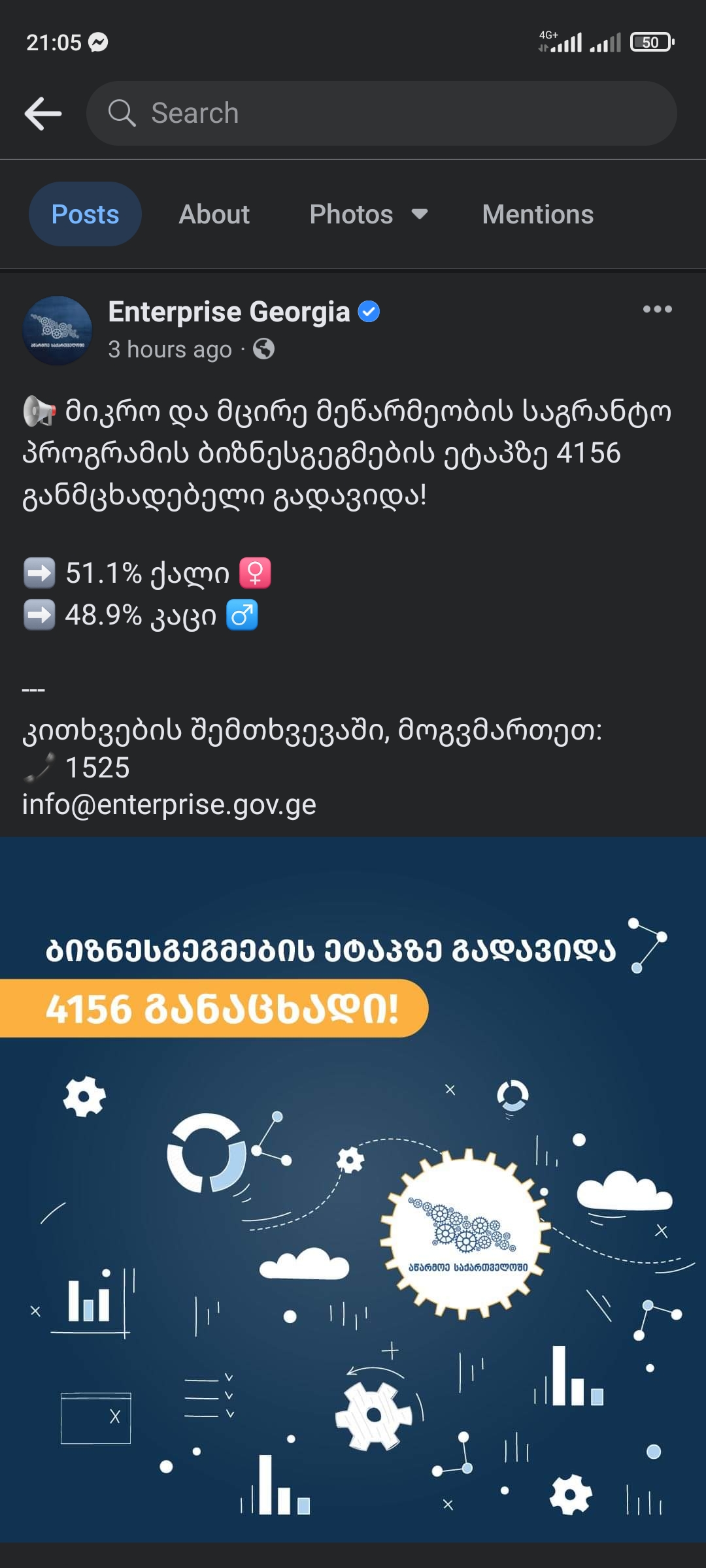Open the Mentions tab
The image size is (706, 1568).
[537, 214]
